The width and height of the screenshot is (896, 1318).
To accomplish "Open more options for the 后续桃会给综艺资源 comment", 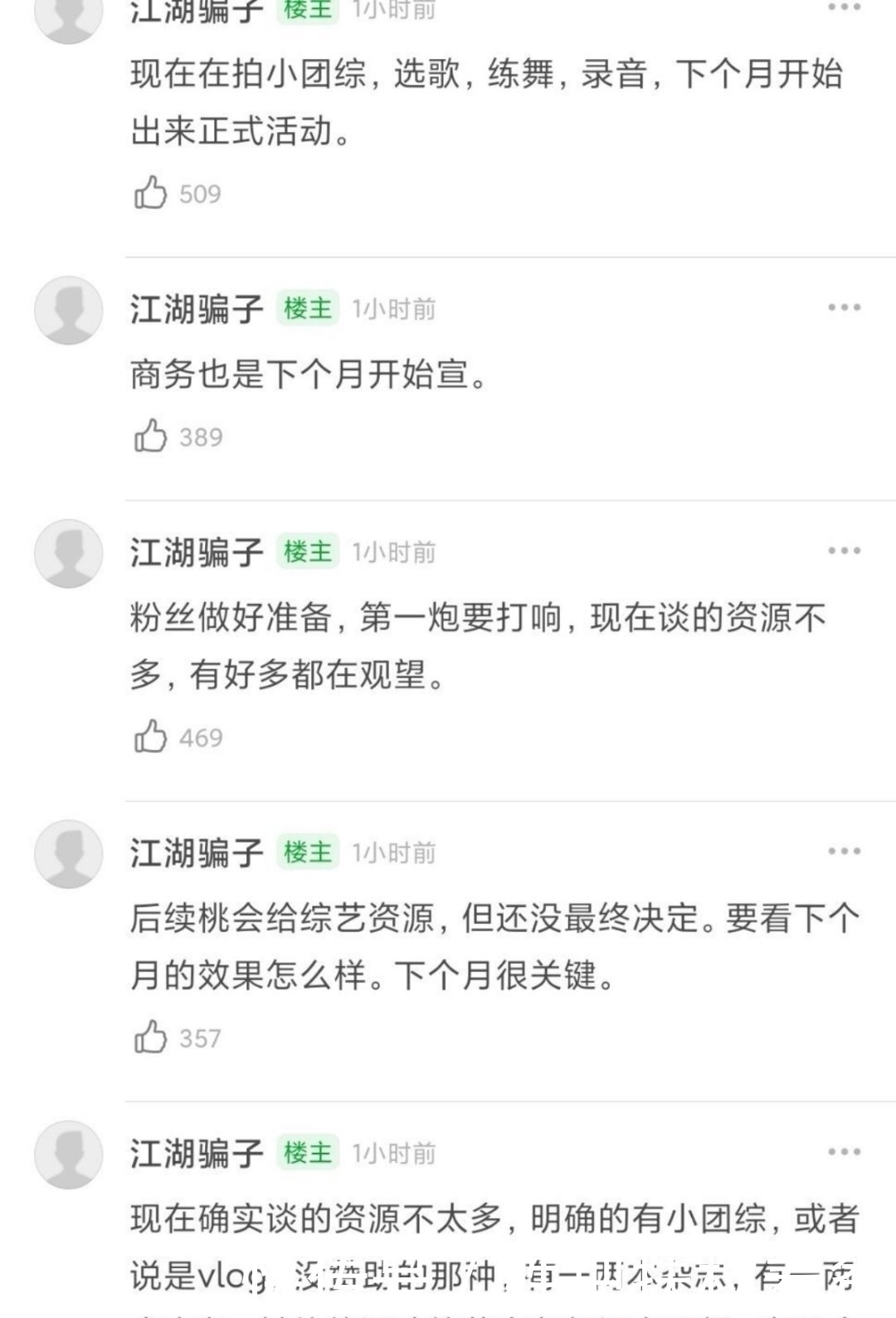I will [844, 852].
